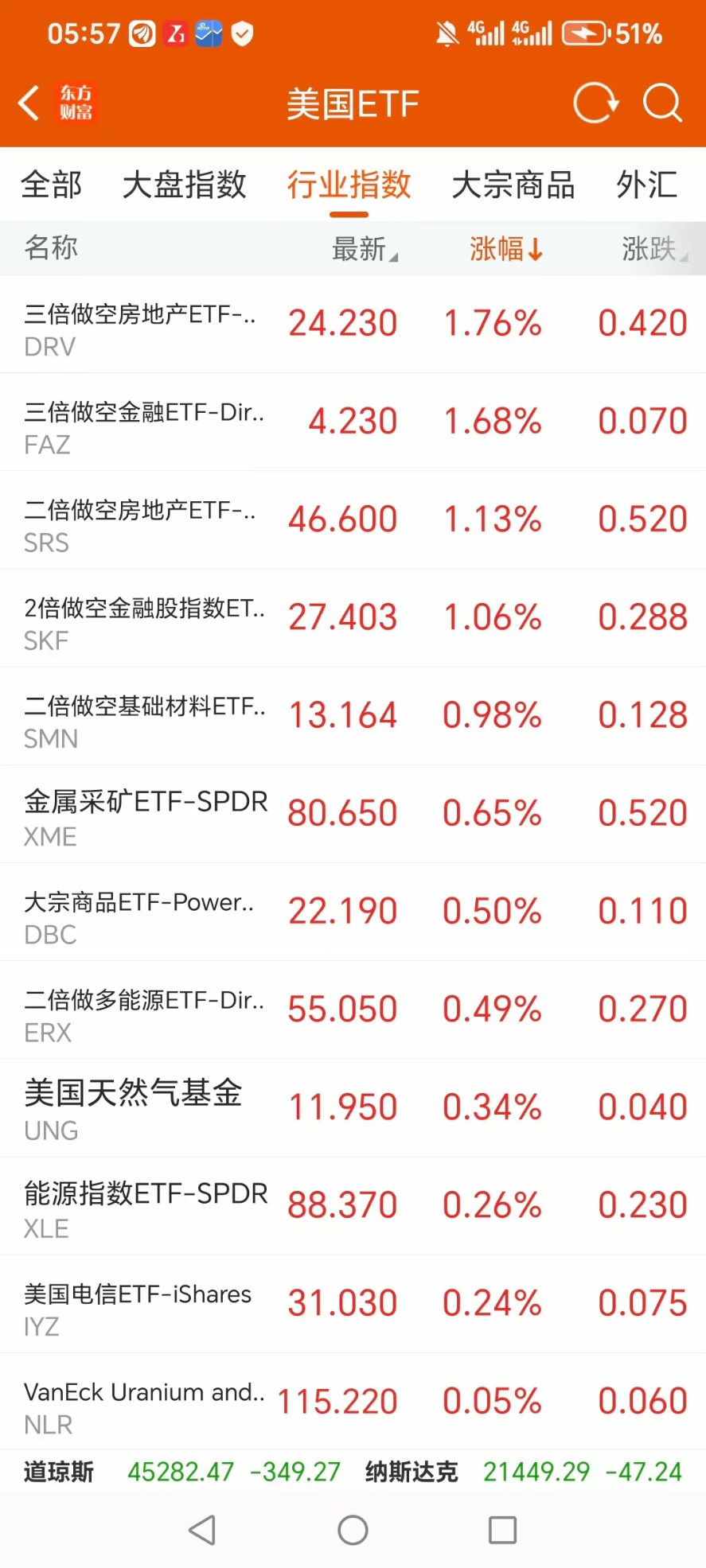706x1568 pixels.
Task: Refresh the ETF quotes list
Action: click(x=595, y=103)
